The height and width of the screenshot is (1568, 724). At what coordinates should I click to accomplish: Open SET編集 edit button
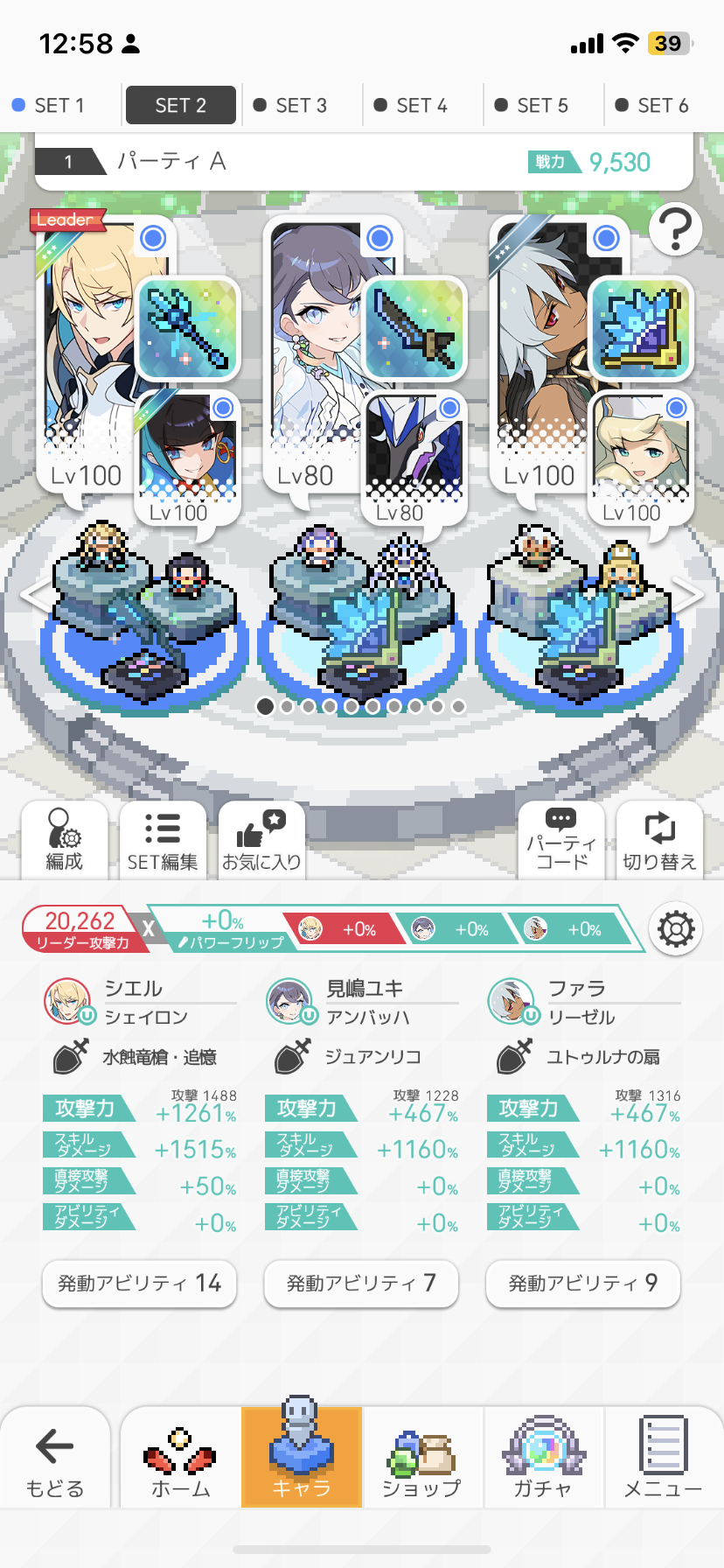tap(163, 840)
